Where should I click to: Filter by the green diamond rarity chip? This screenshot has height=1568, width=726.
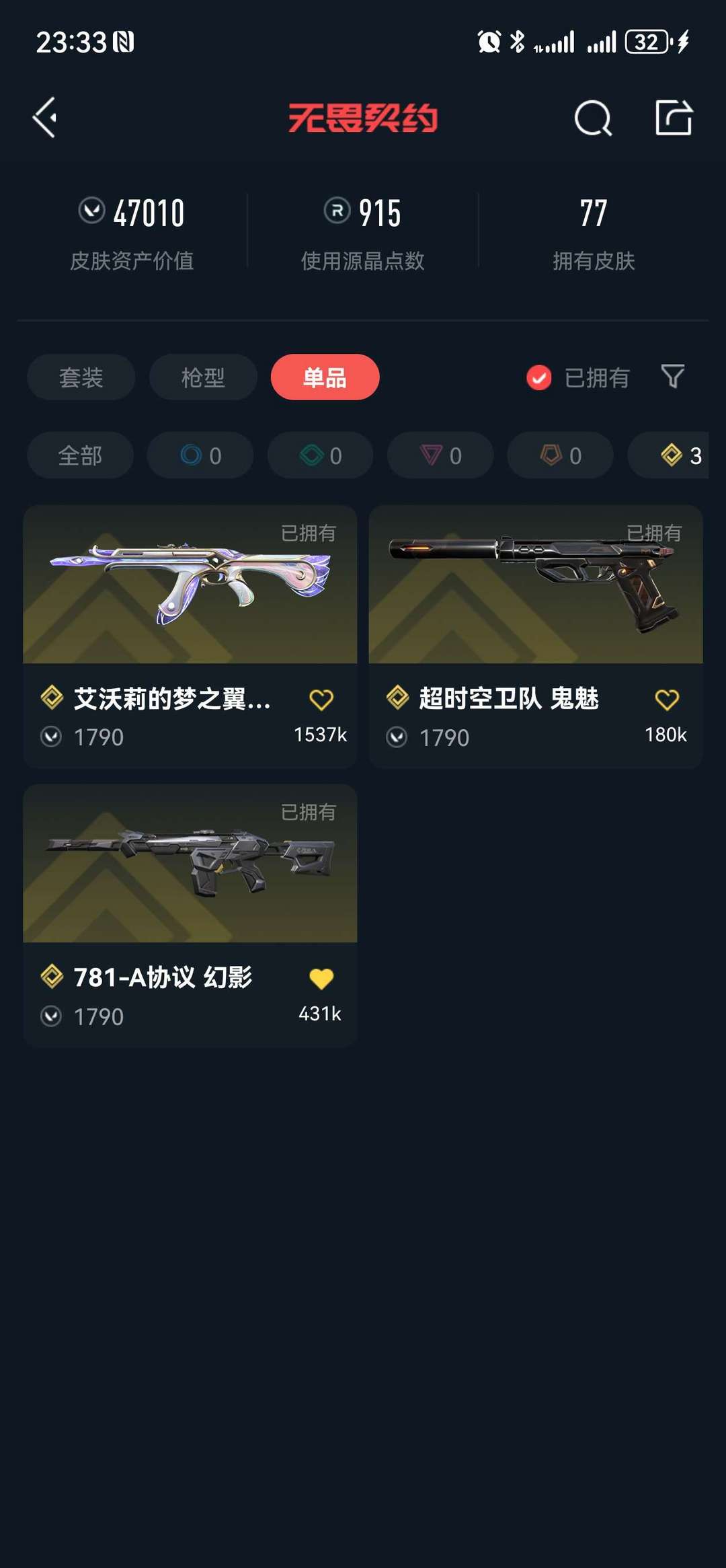pyautogui.click(x=320, y=455)
